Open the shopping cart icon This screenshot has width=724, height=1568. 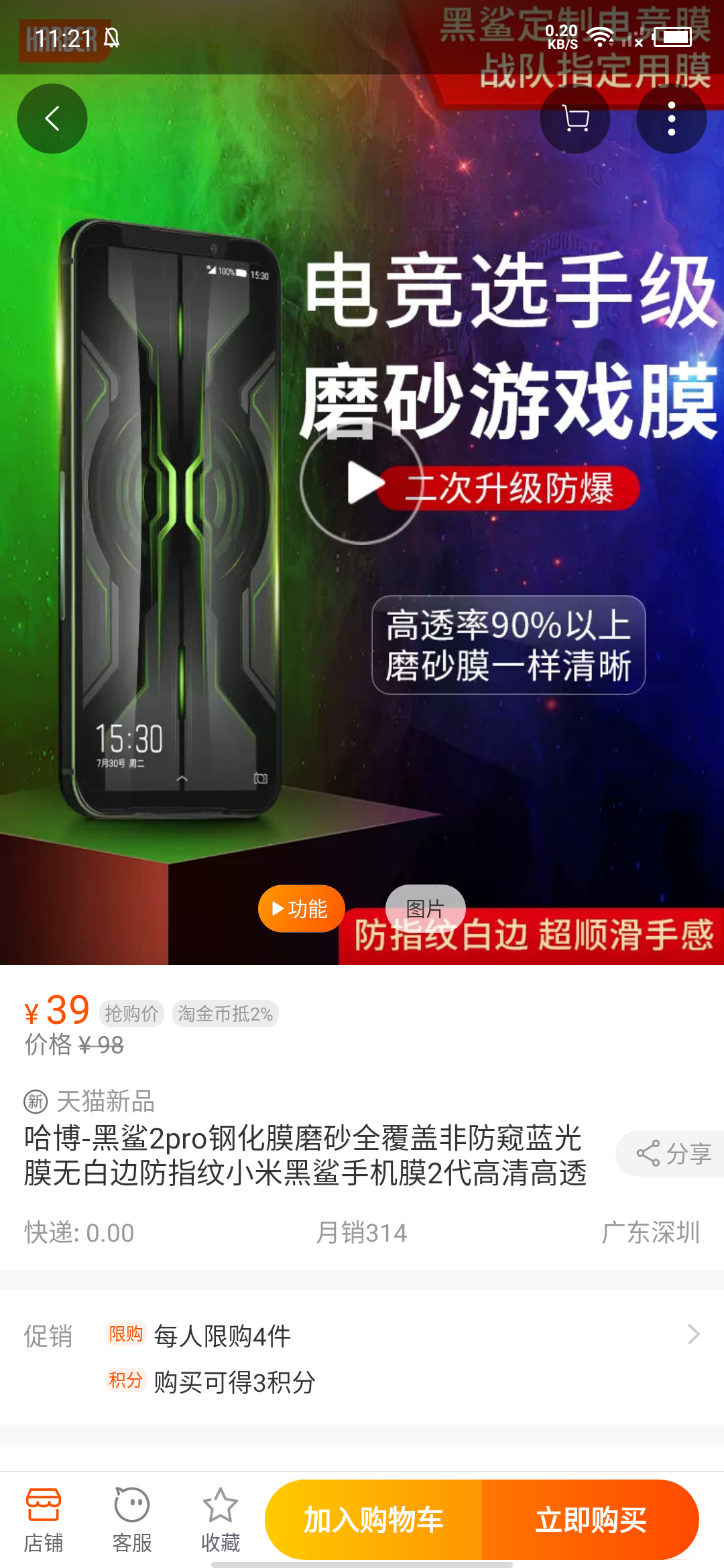click(x=575, y=119)
